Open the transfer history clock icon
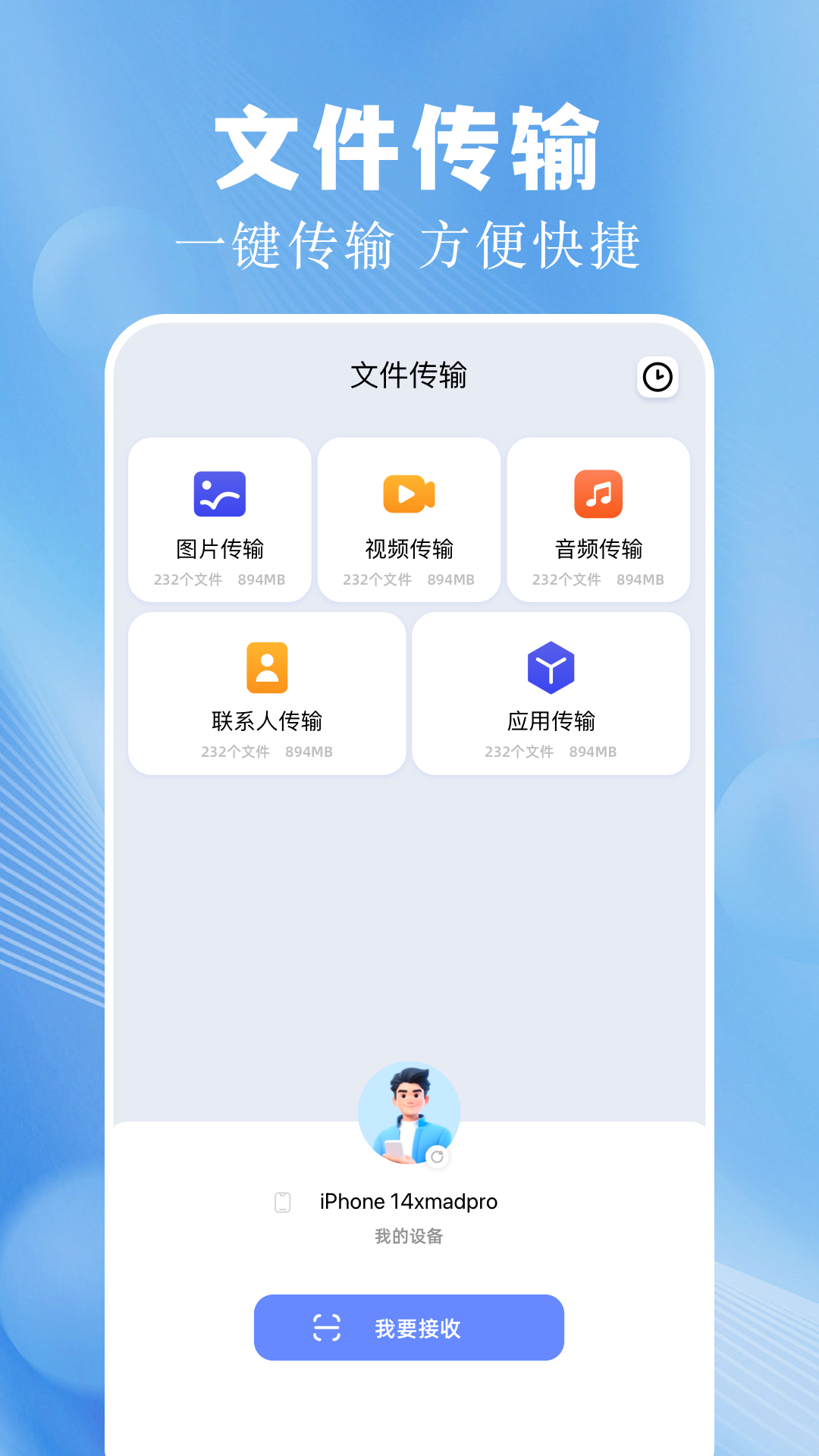The image size is (819, 1456). pyautogui.click(x=657, y=375)
